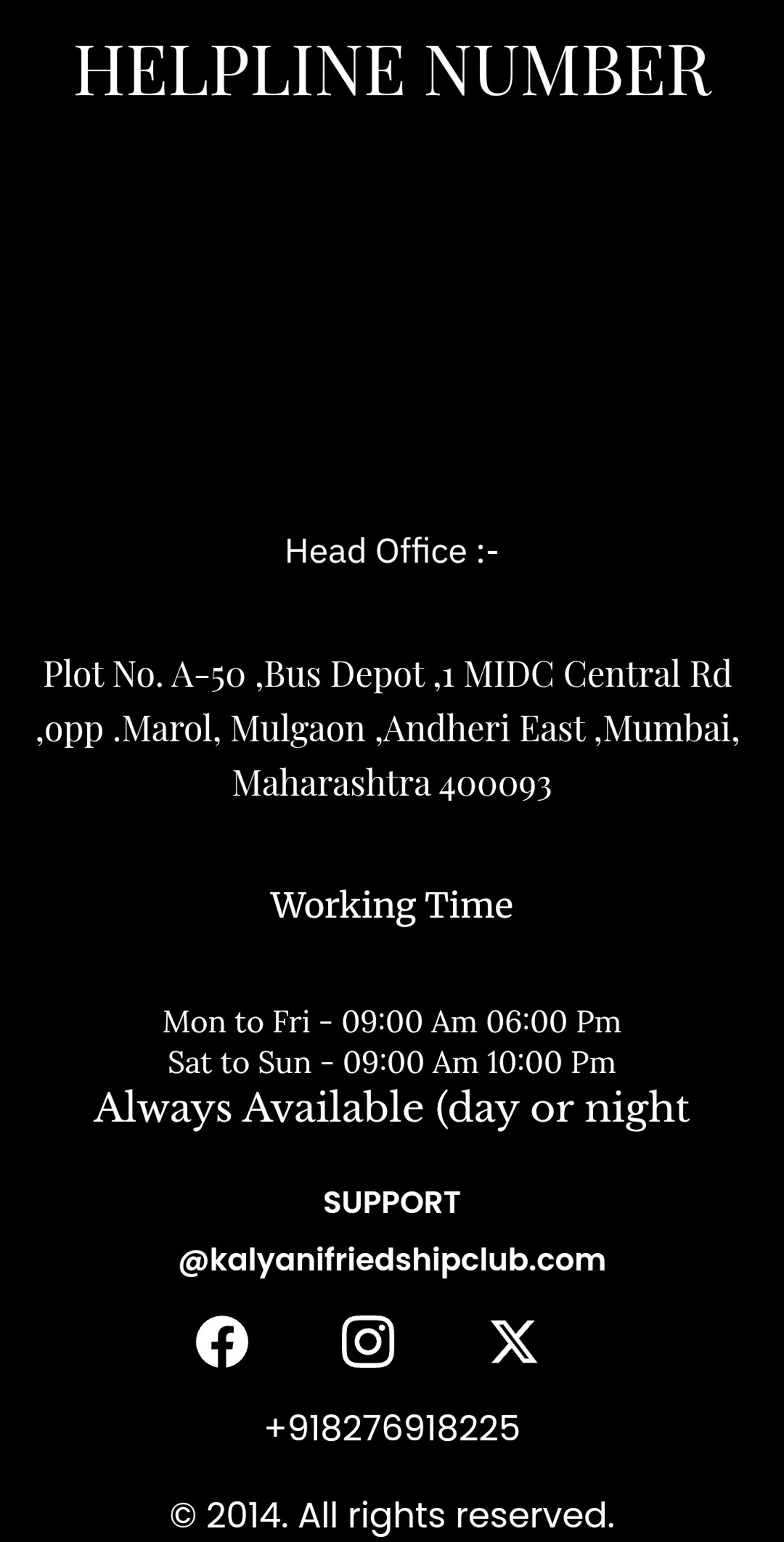Open the Facebook page icon
Image resolution: width=784 pixels, height=1542 pixels.
[x=222, y=1341]
